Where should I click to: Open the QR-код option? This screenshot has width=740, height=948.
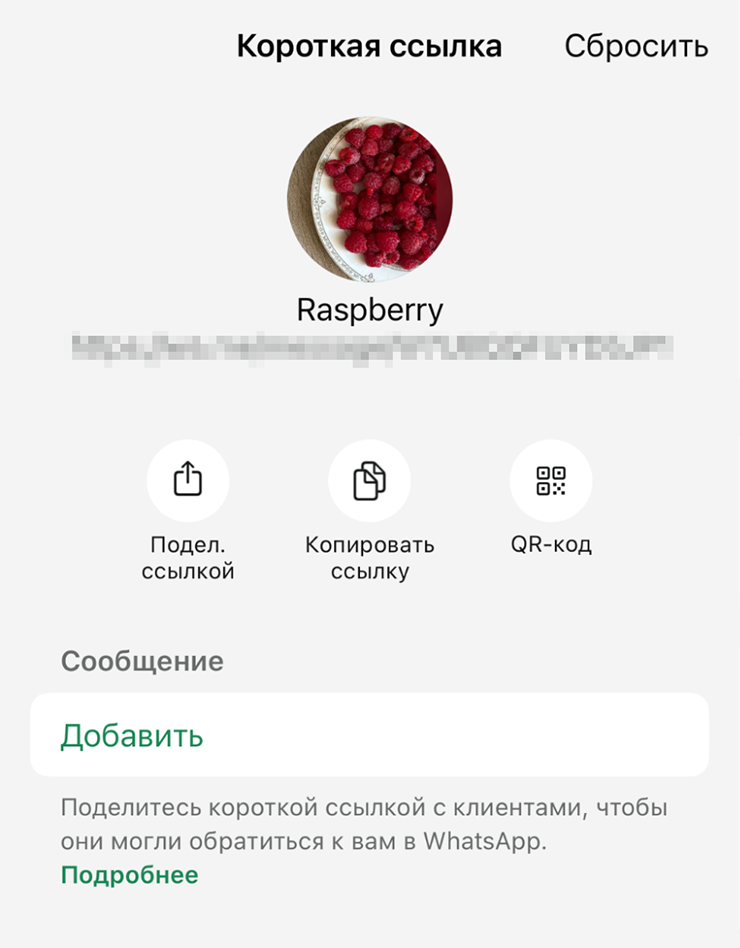click(x=551, y=481)
